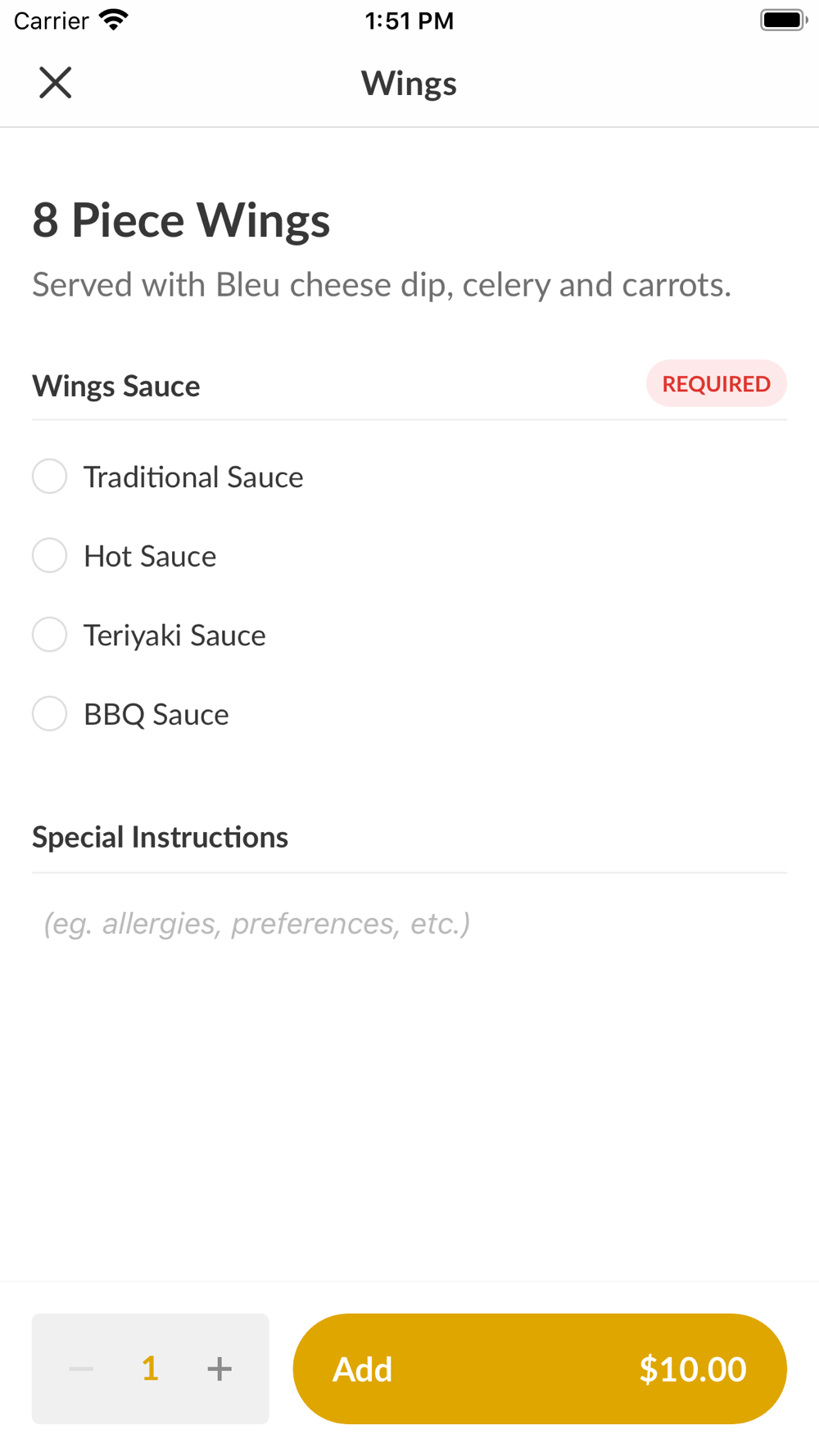Choose Hot Sauce for wings
Screen dimensions: 819x1456
pyautogui.click(x=49, y=556)
